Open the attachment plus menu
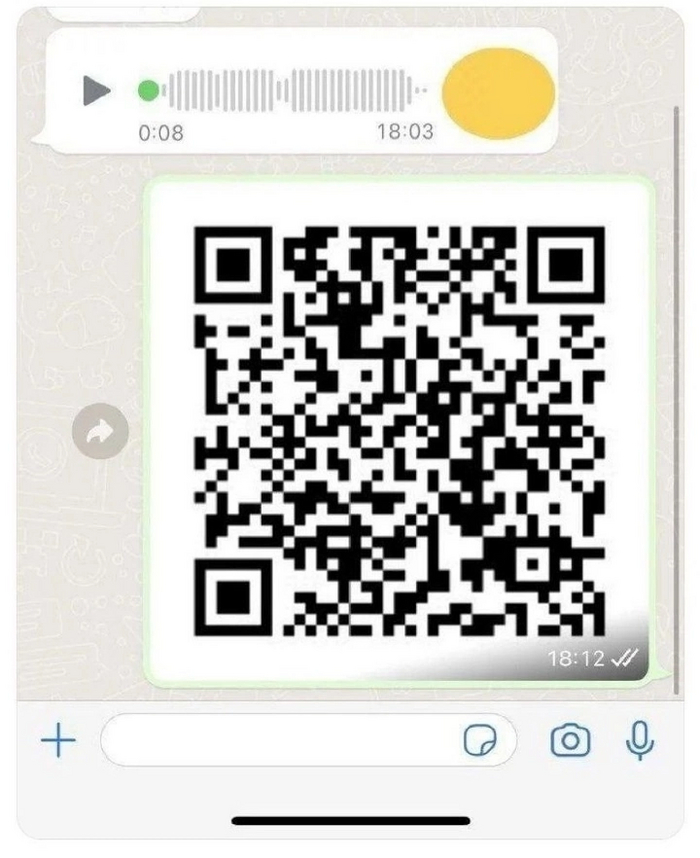 [59, 741]
